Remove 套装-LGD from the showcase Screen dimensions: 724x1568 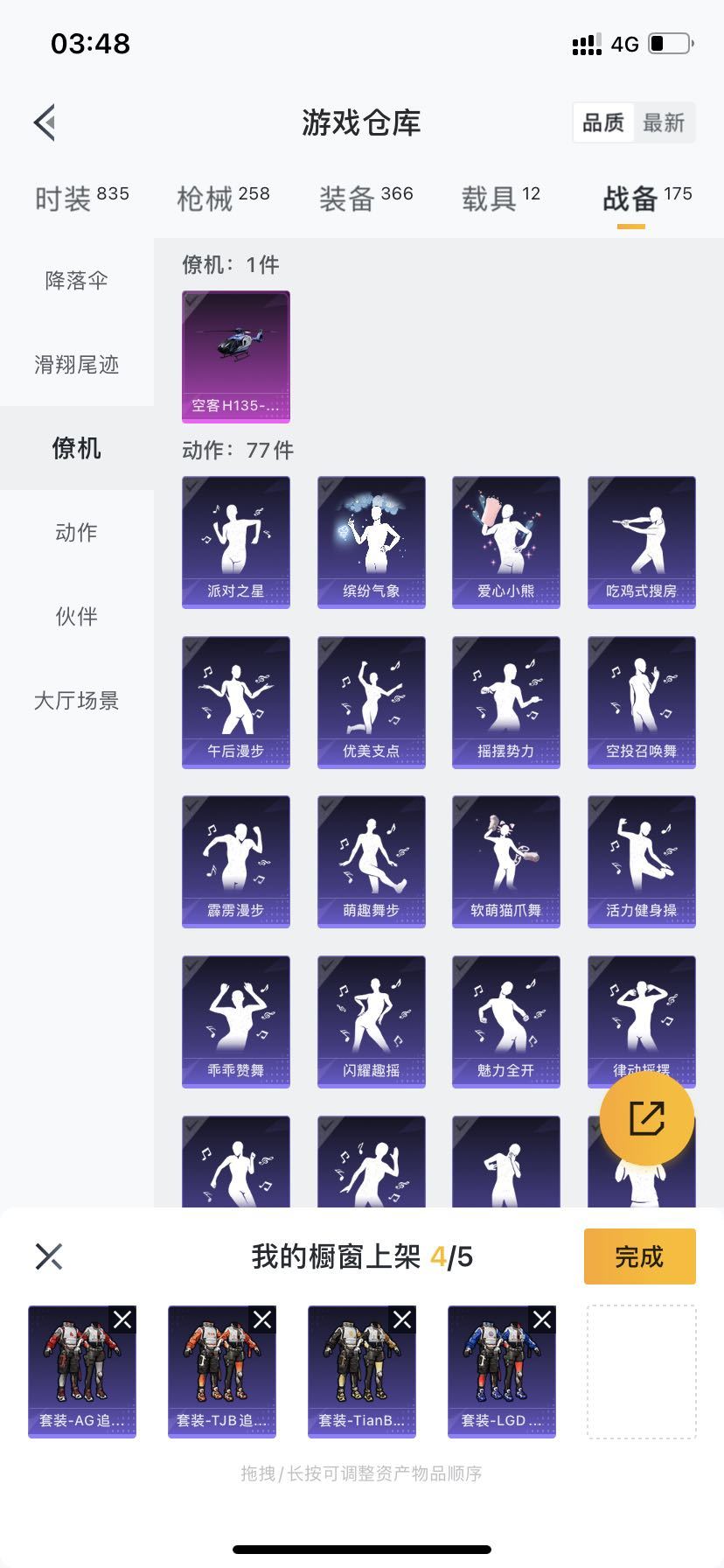(542, 1319)
